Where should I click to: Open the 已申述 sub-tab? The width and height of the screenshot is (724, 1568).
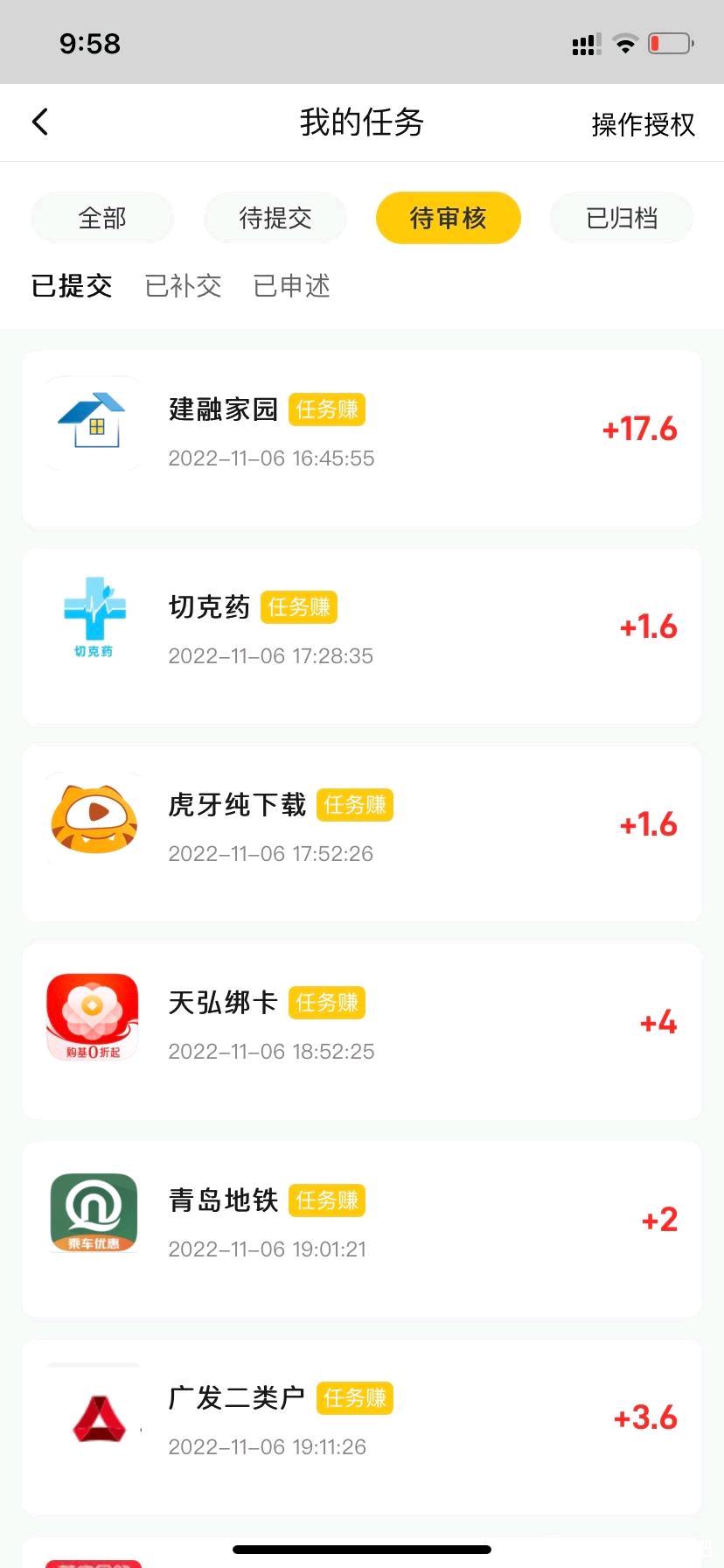coord(291,286)
